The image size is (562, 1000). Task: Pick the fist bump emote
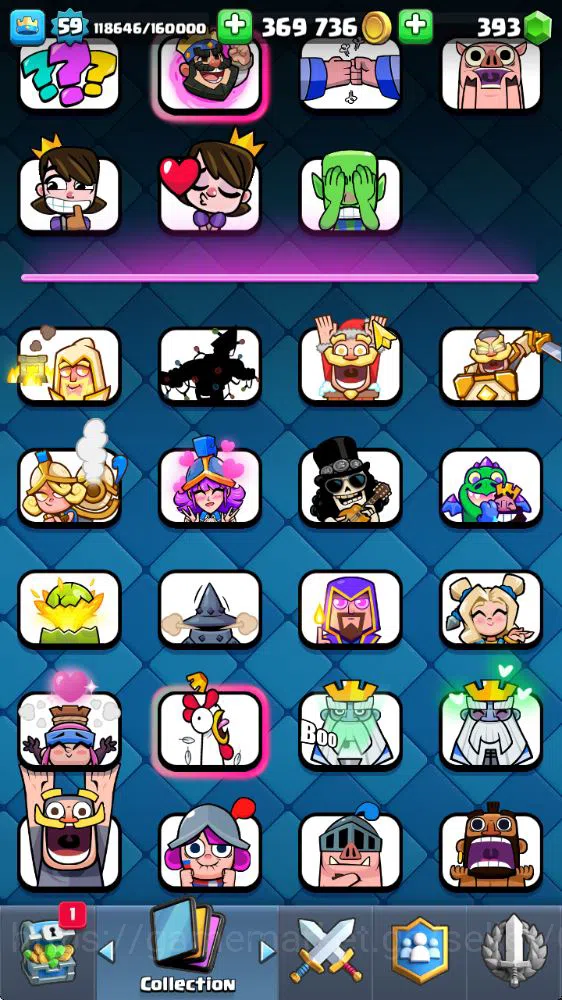coord(350,73)
